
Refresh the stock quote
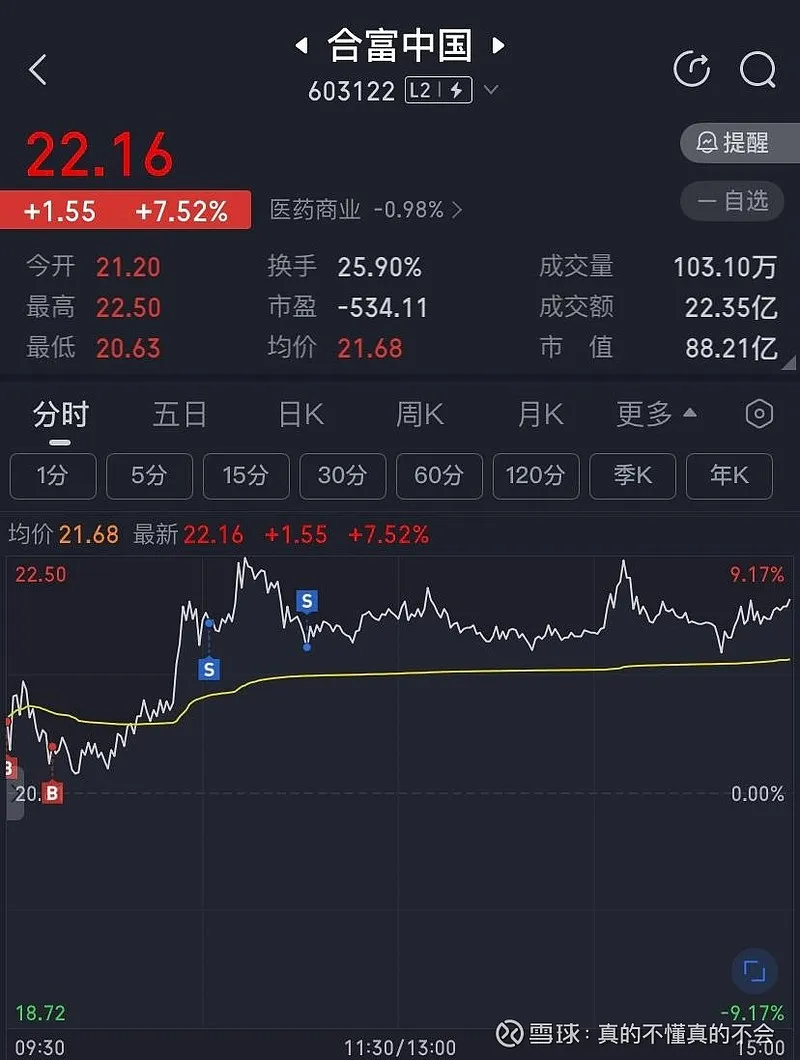tap(692, 69)
